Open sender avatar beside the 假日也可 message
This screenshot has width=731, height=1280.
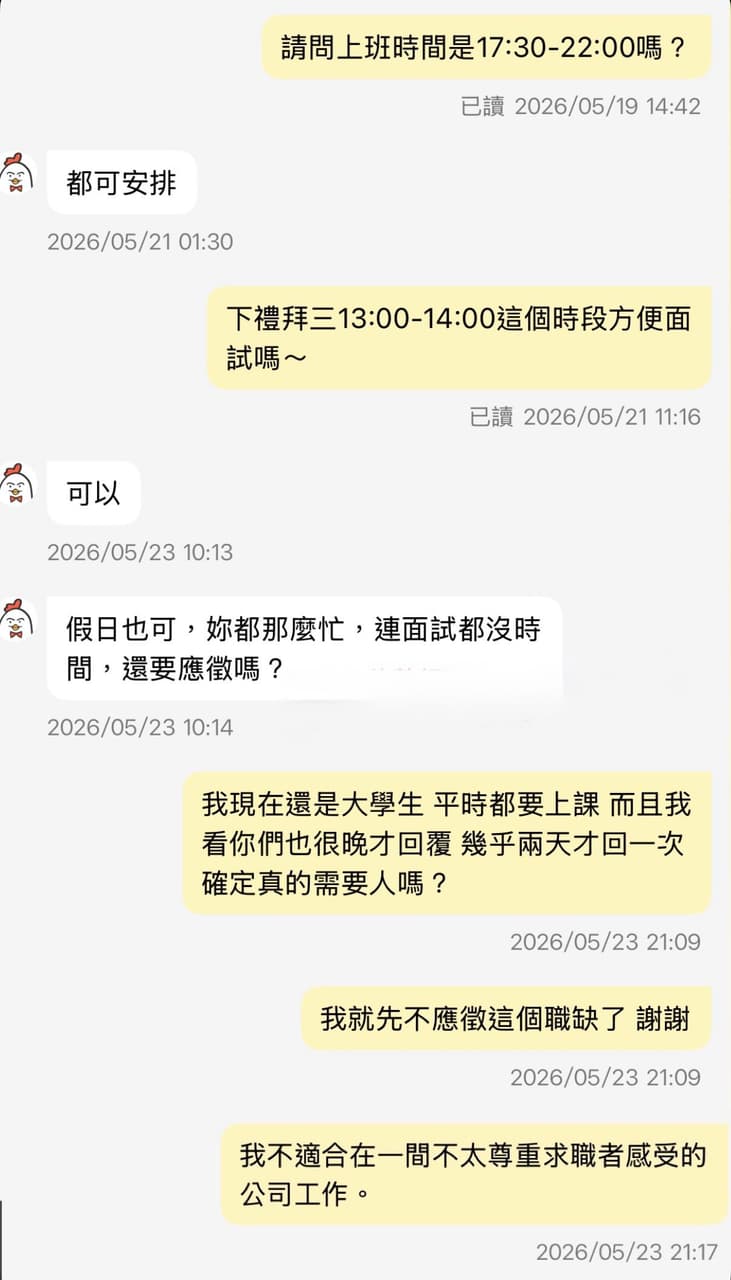(17, 621)
